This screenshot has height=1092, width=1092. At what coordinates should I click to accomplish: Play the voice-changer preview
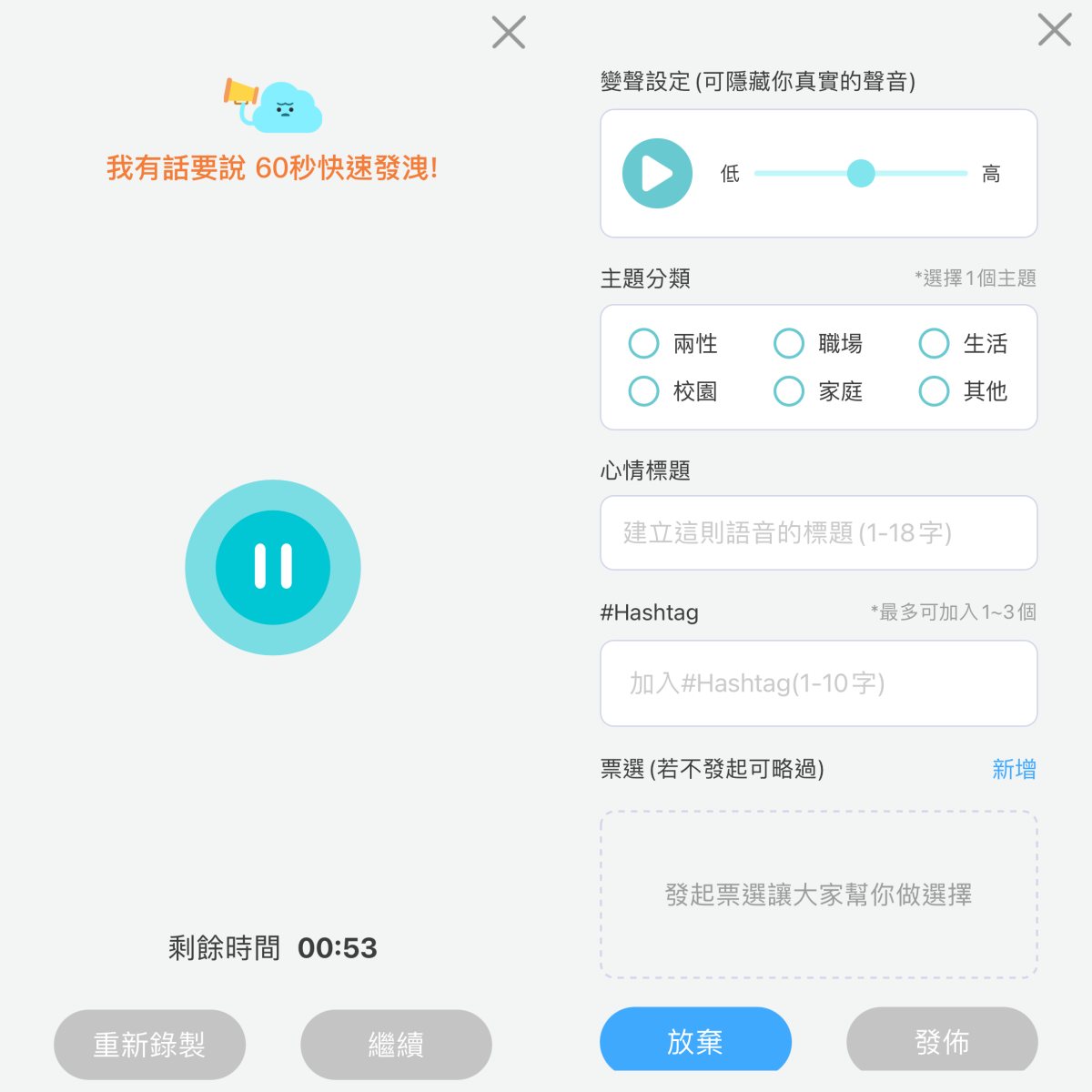click(x=657, y=174)
